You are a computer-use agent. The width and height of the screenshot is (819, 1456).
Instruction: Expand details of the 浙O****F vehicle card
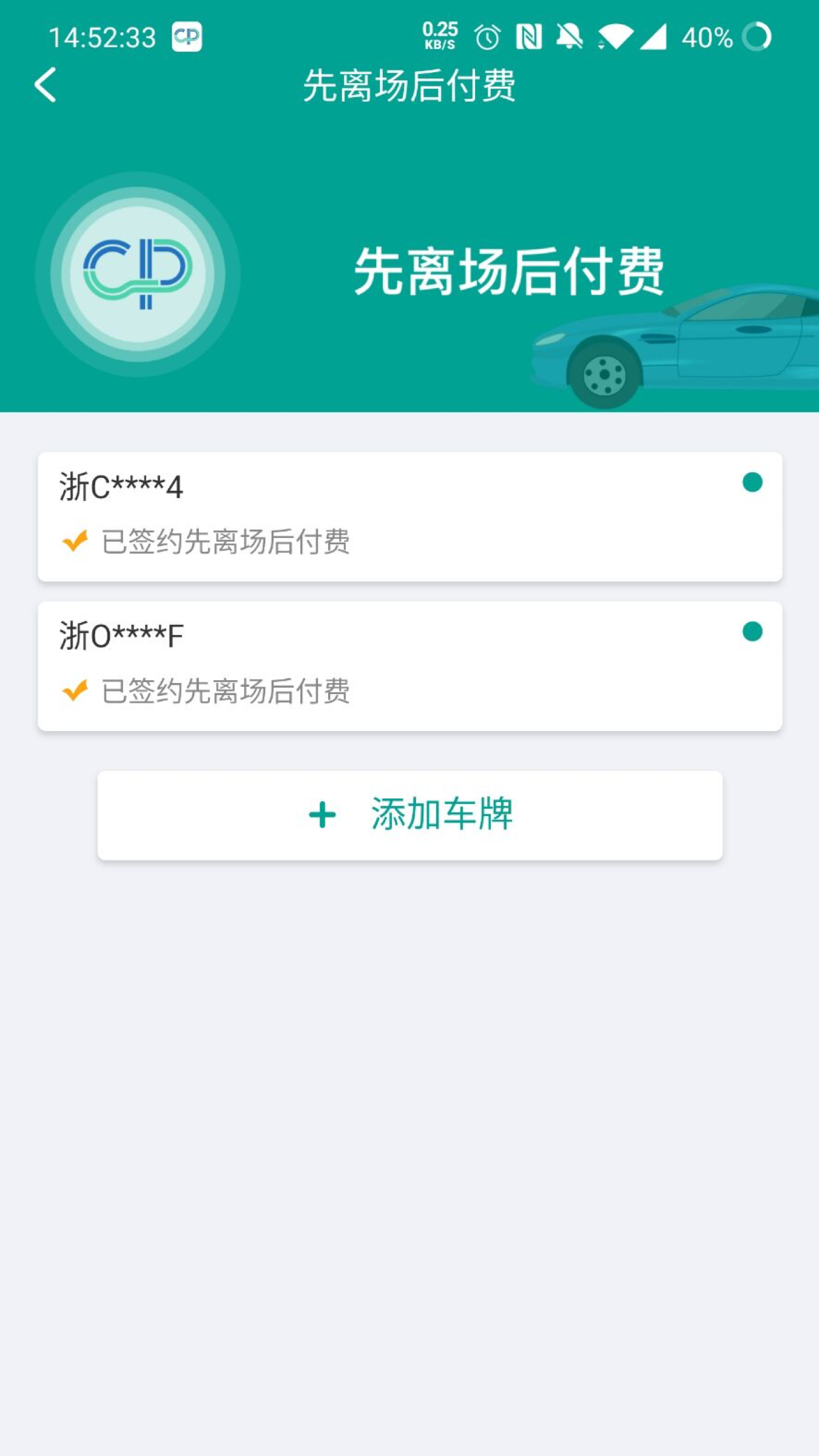click(x=409, y=664)
